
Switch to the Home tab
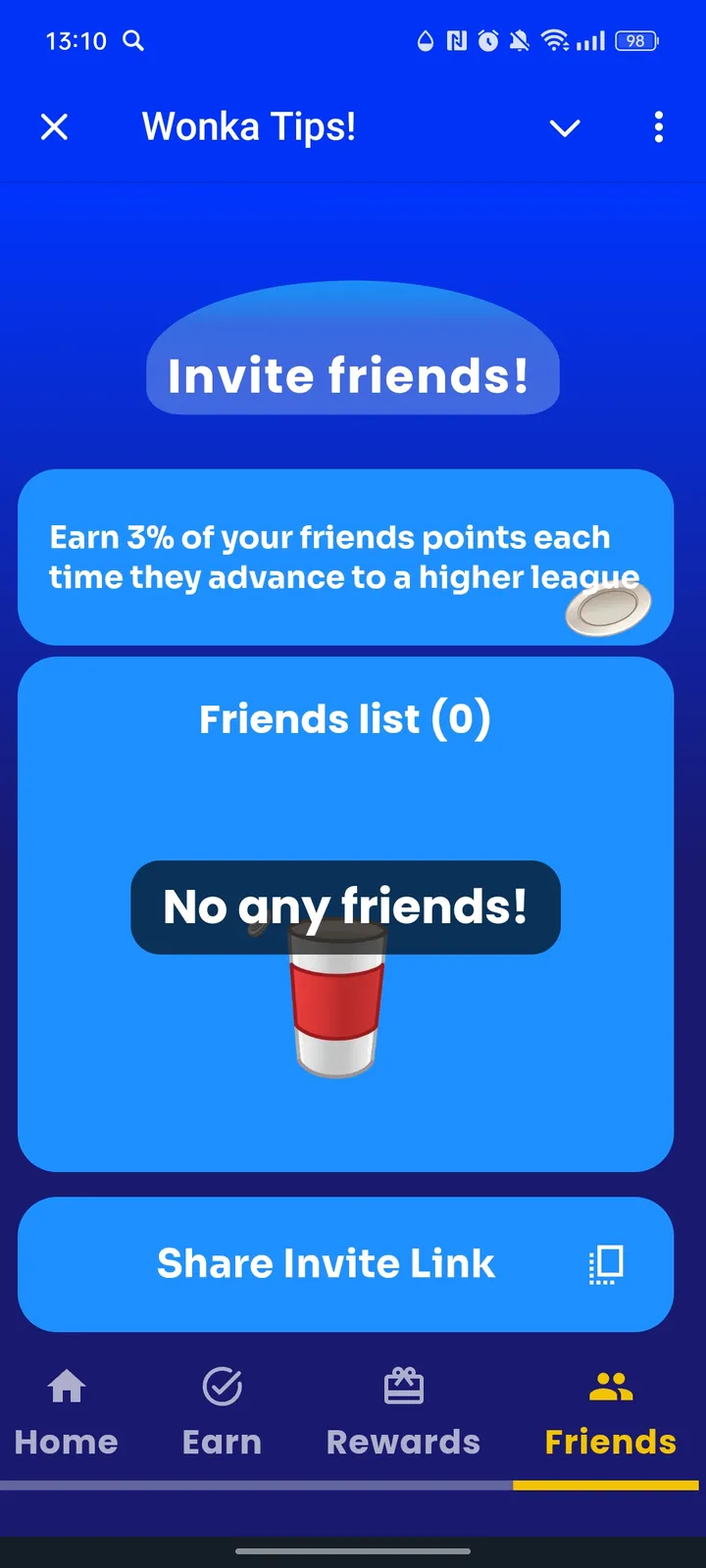[x=66, y=1411]
